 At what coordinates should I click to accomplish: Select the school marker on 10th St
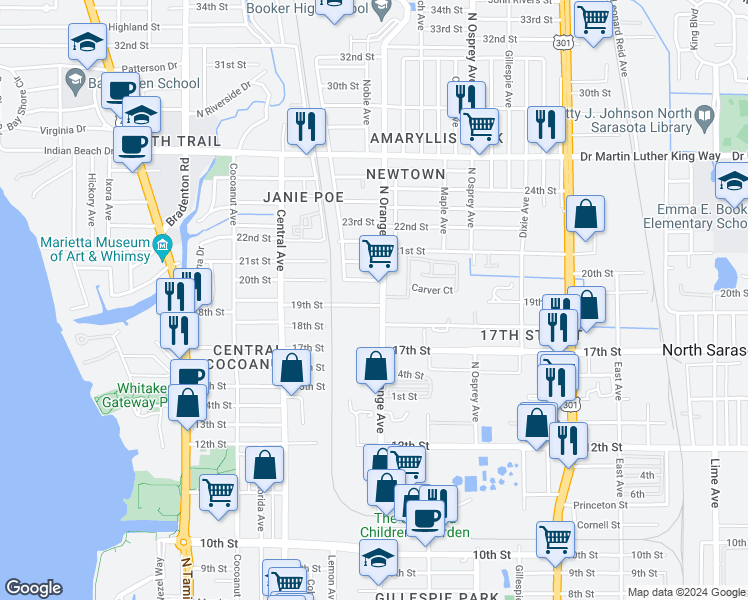378,558
